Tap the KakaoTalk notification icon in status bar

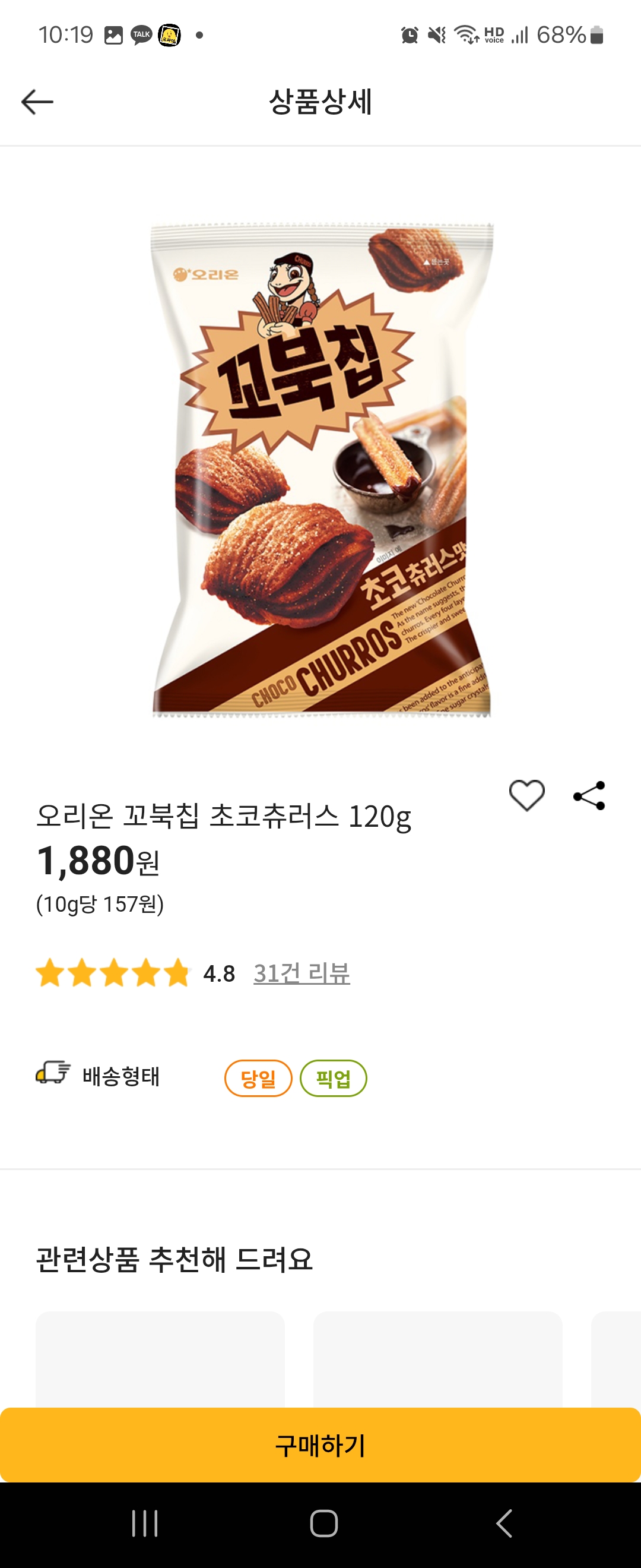[x=141, y=34]
